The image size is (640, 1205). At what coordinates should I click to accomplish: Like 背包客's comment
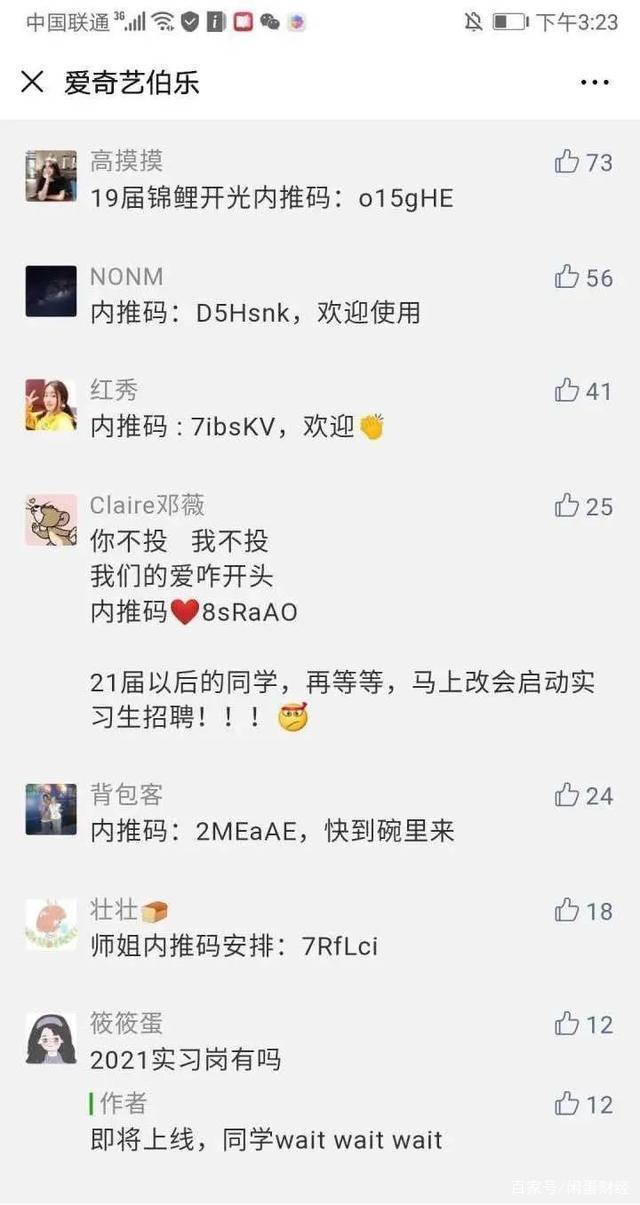click(568, 796)
